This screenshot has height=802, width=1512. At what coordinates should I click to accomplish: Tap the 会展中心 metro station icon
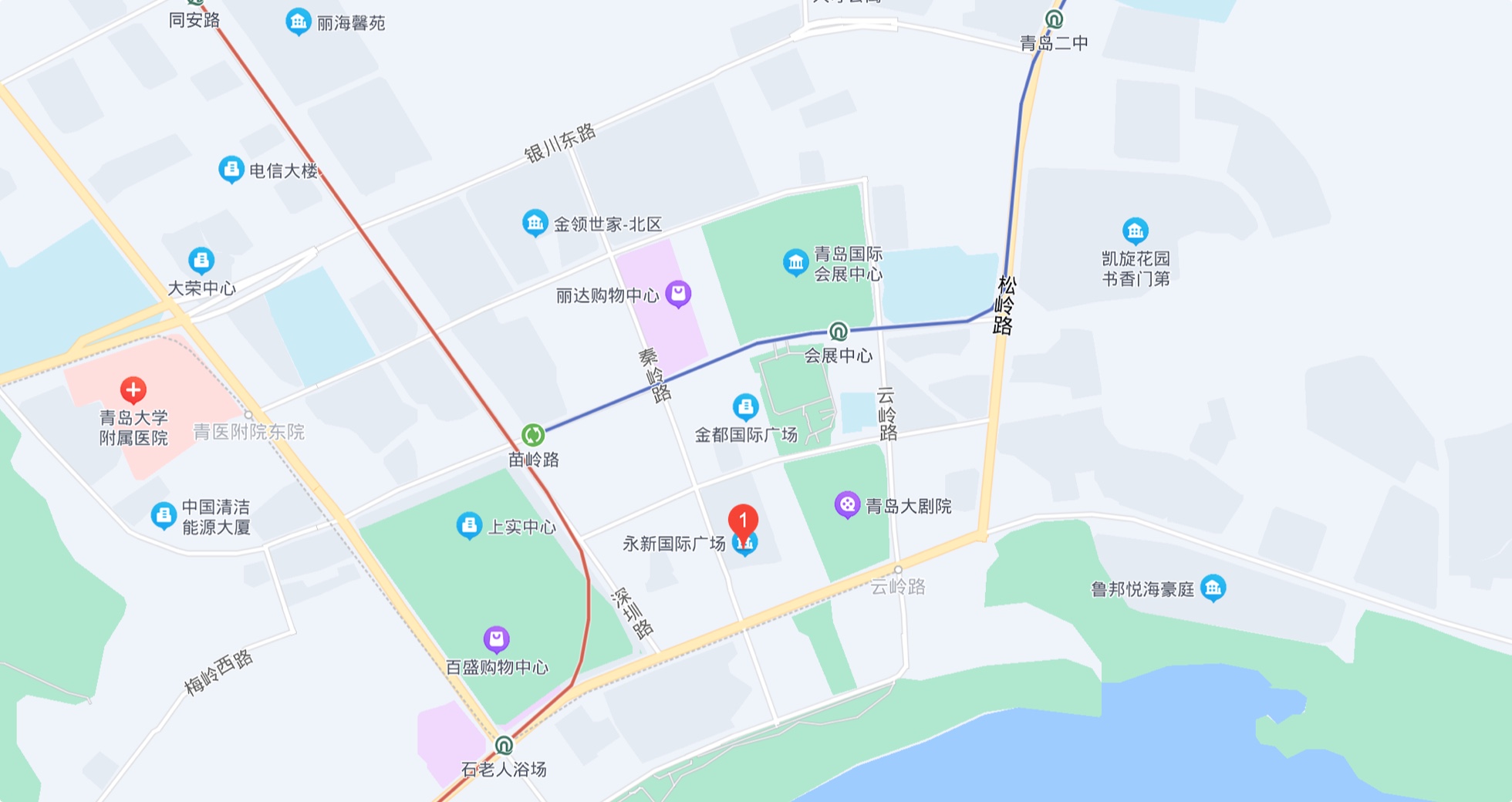[x=838, y=332]
